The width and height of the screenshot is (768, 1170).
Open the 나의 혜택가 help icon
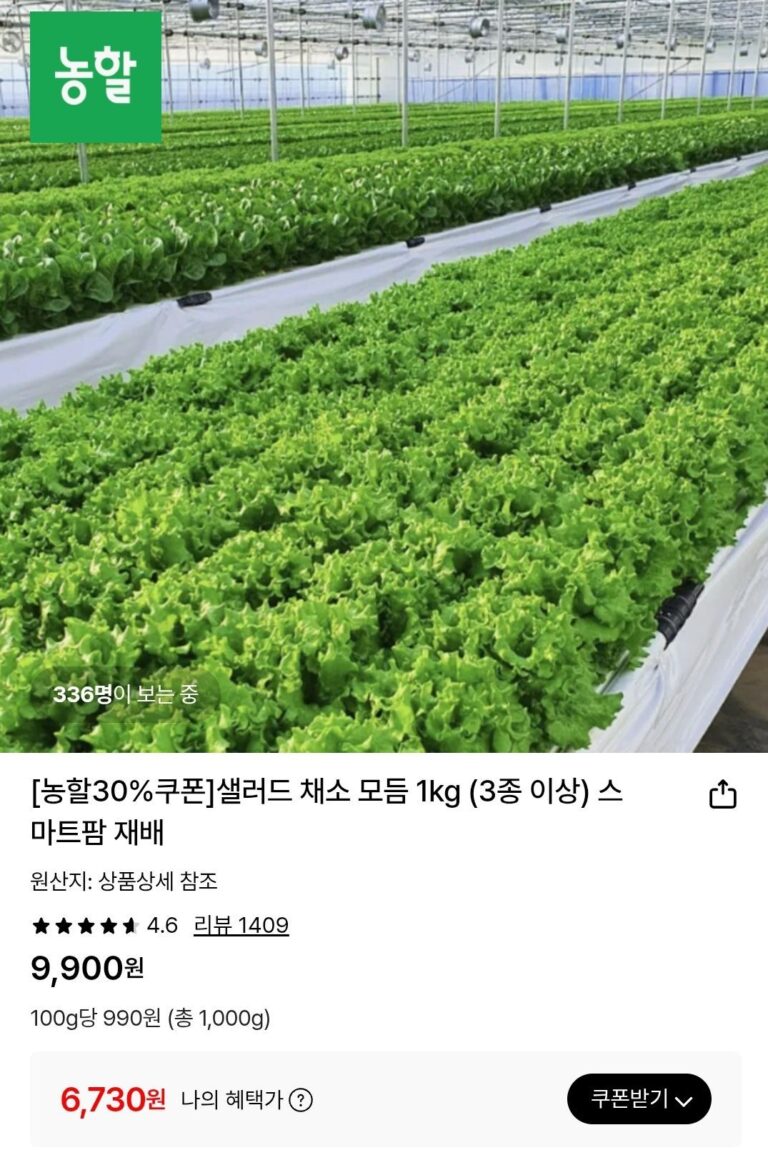(301, 1100)
